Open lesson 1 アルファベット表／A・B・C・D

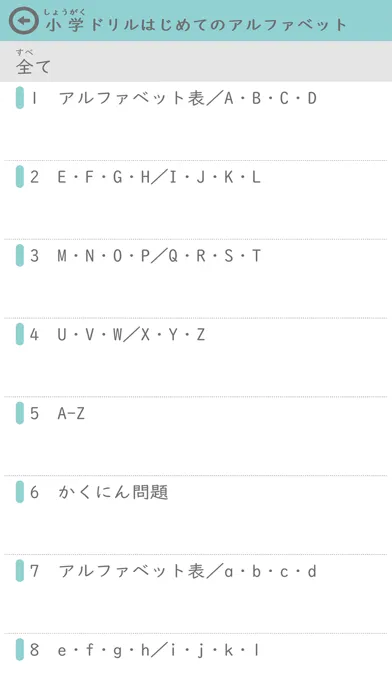coord(196,121)
